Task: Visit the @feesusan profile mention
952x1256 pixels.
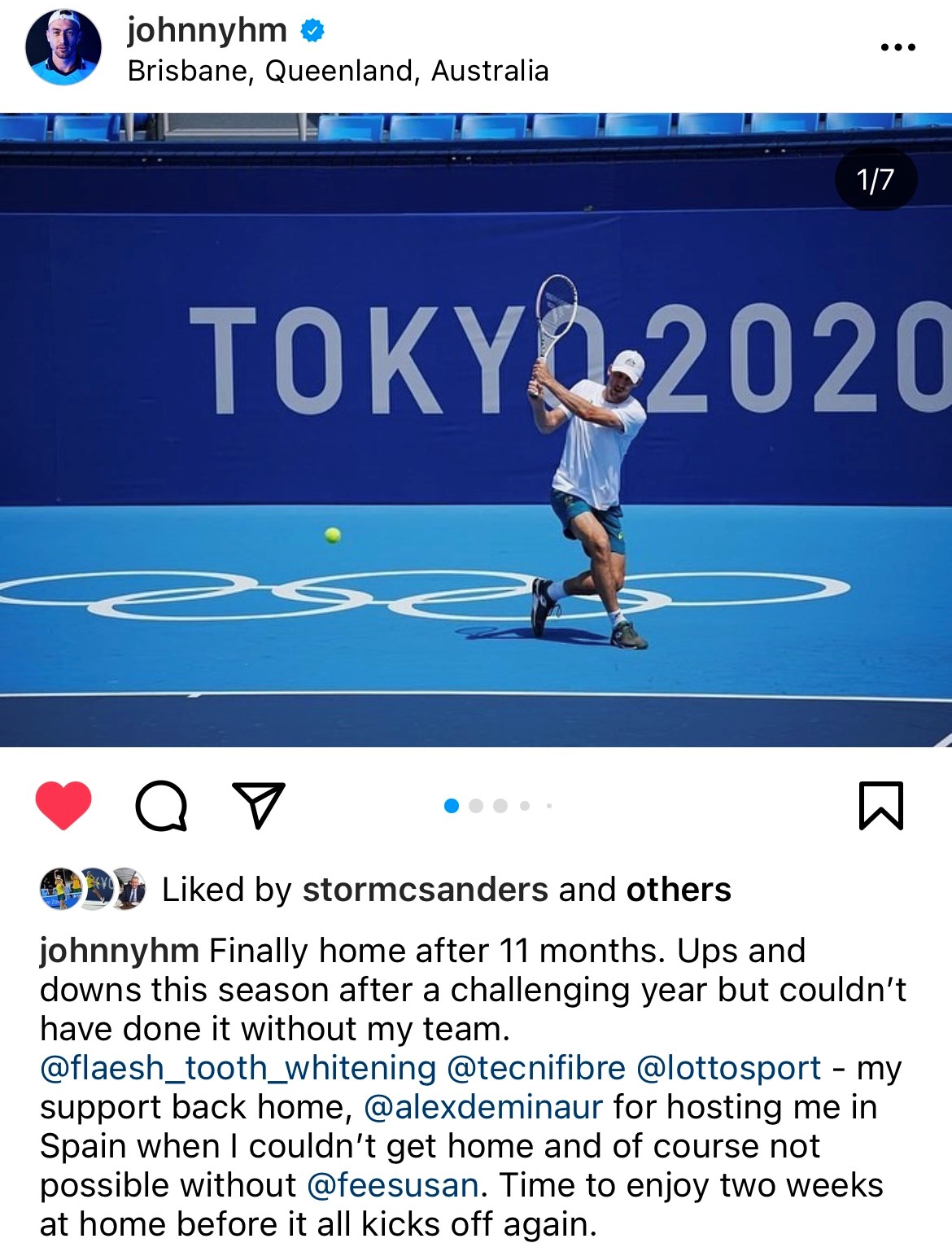Action: [393, 1185]
